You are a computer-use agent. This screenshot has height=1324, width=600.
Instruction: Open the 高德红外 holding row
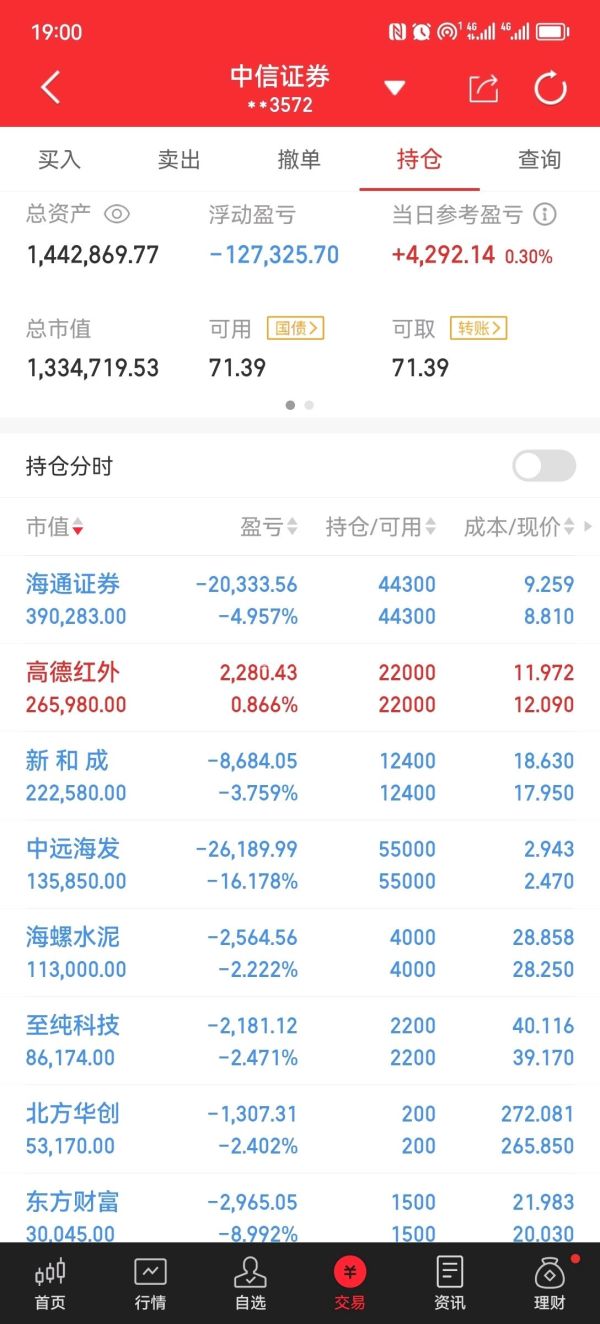tap(300, 688)
